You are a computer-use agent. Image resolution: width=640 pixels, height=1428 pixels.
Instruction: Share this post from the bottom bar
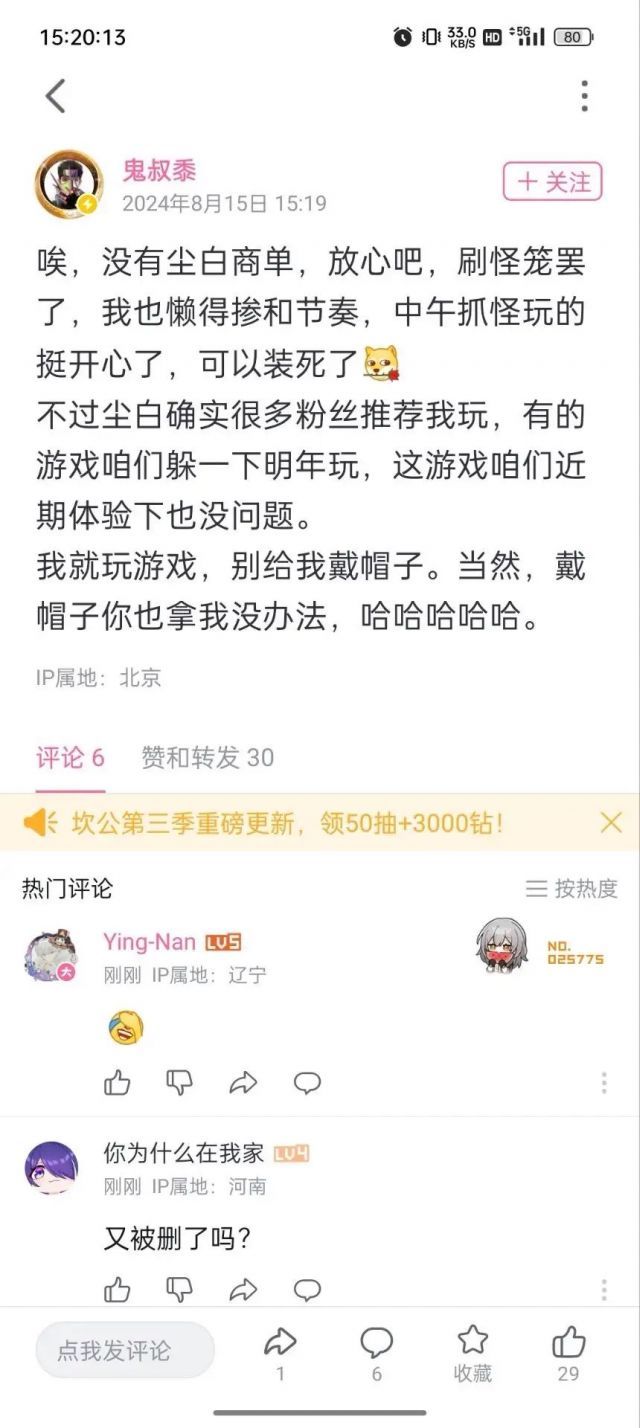280,1343
